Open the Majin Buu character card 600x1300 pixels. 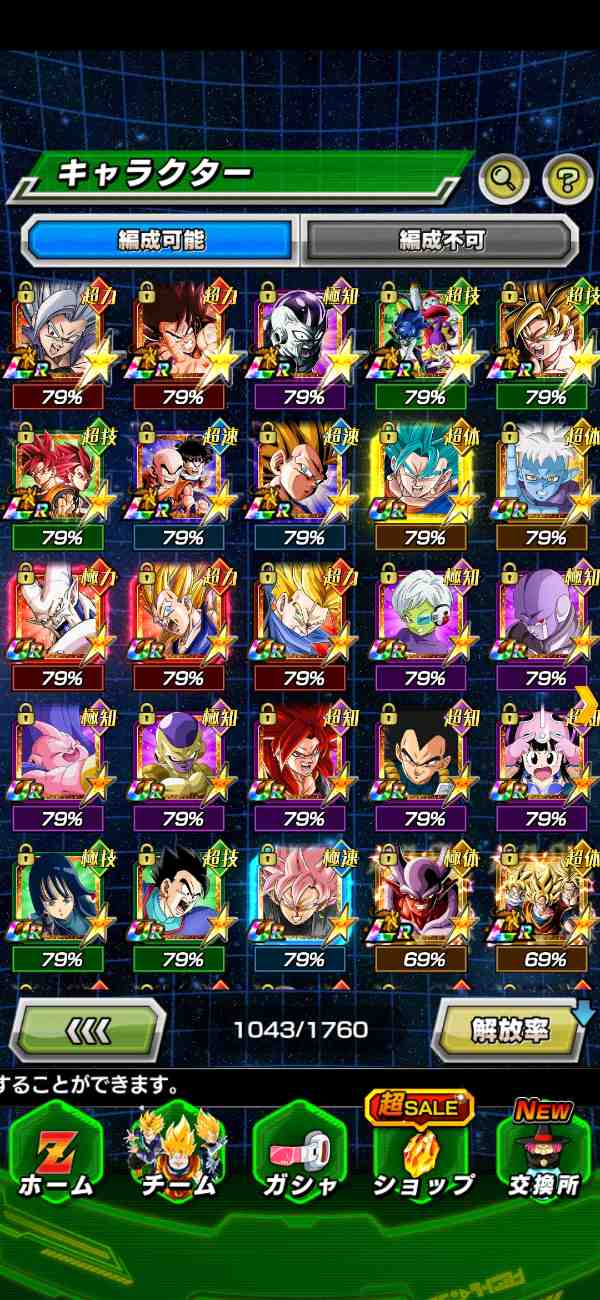click(x=61, y=760)
